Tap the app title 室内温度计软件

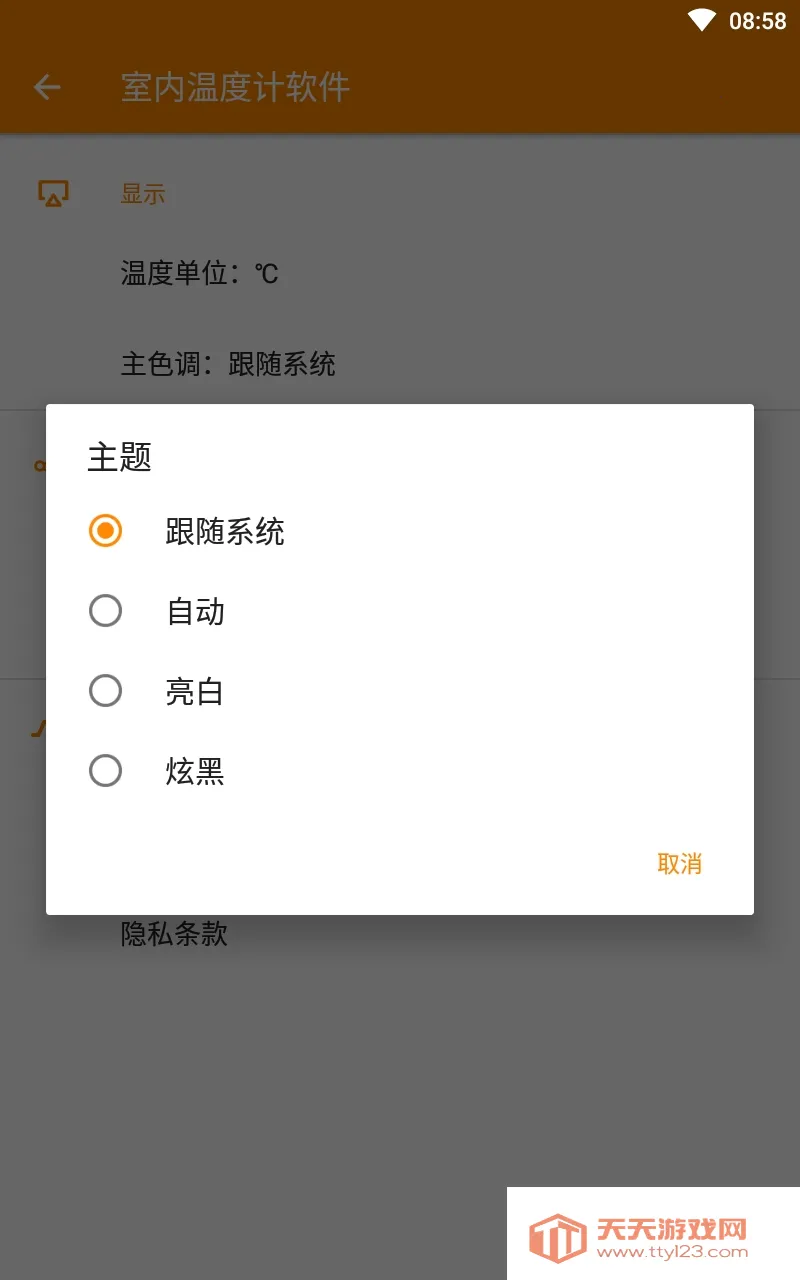tap(234, 88)
